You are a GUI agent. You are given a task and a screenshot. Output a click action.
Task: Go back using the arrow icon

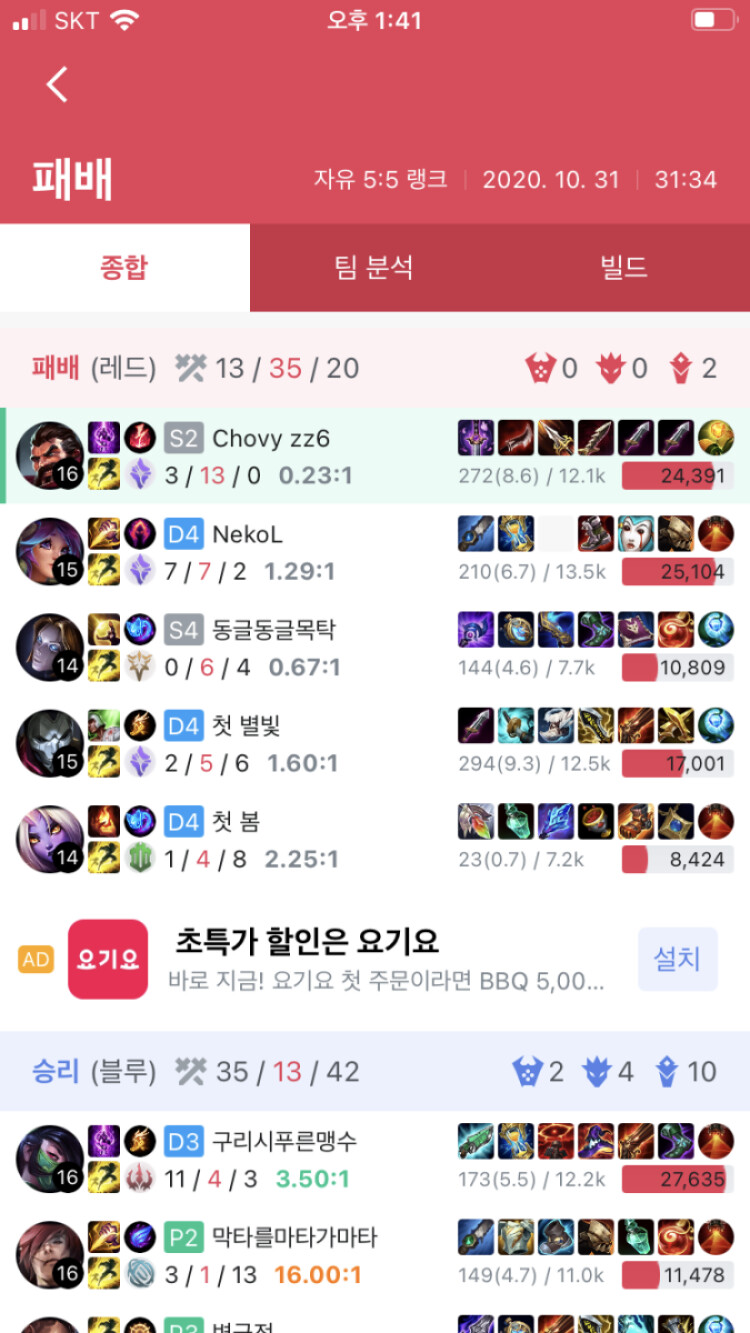pyautogui.click(x=57, y=85)
